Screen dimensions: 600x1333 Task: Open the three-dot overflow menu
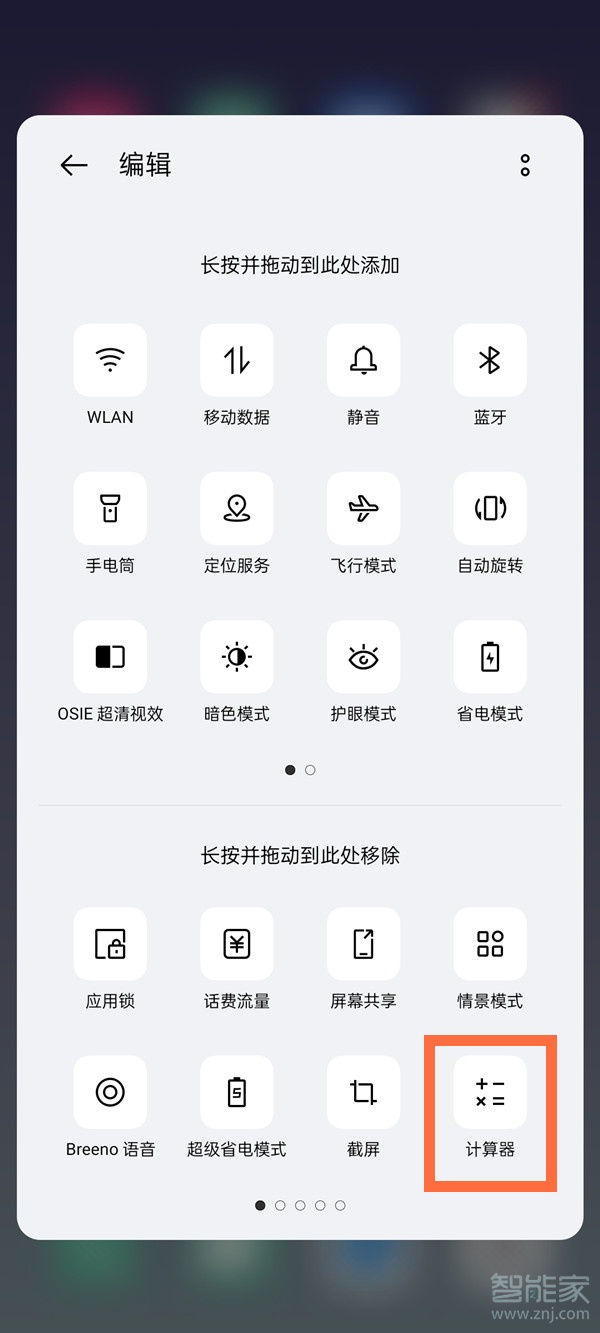tap(525, 166)
